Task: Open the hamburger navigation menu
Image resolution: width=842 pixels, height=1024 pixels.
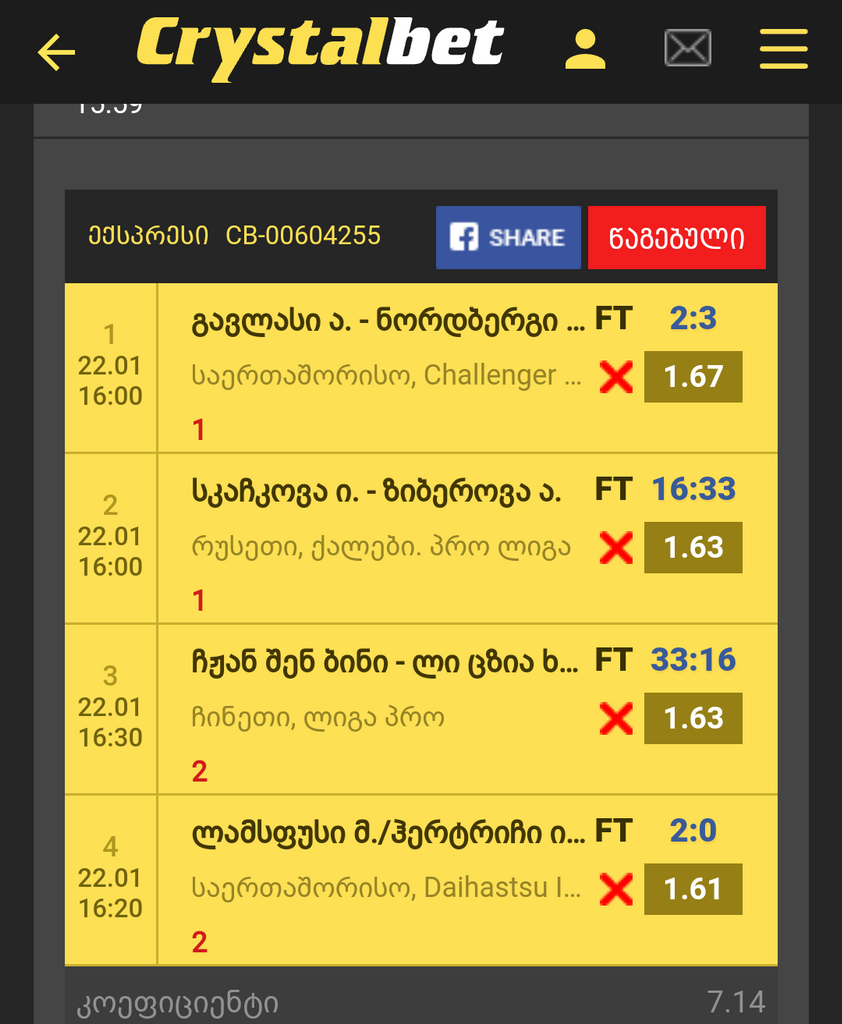Action: tap(784, 49)
